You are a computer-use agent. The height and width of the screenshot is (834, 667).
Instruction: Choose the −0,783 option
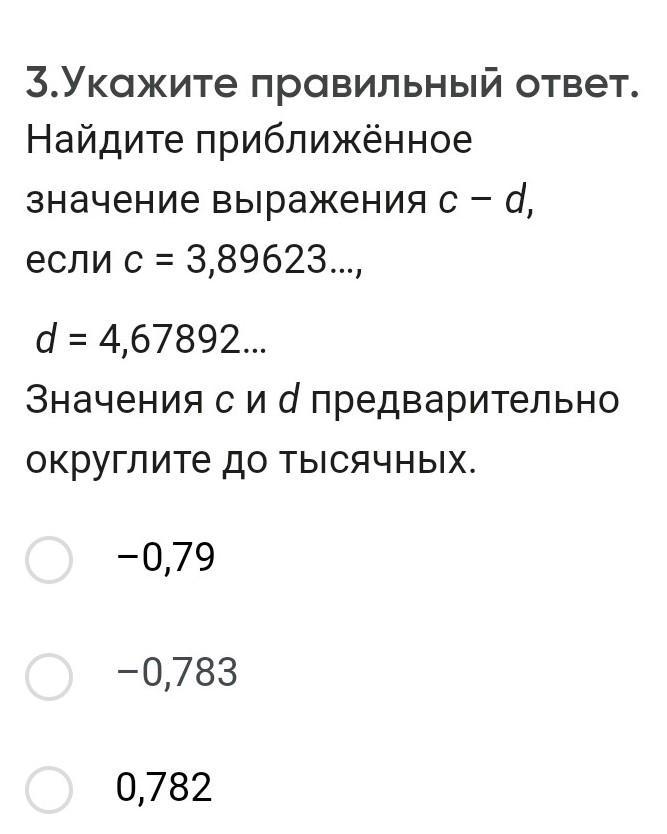pyautogui.click(x=48, y=675)
